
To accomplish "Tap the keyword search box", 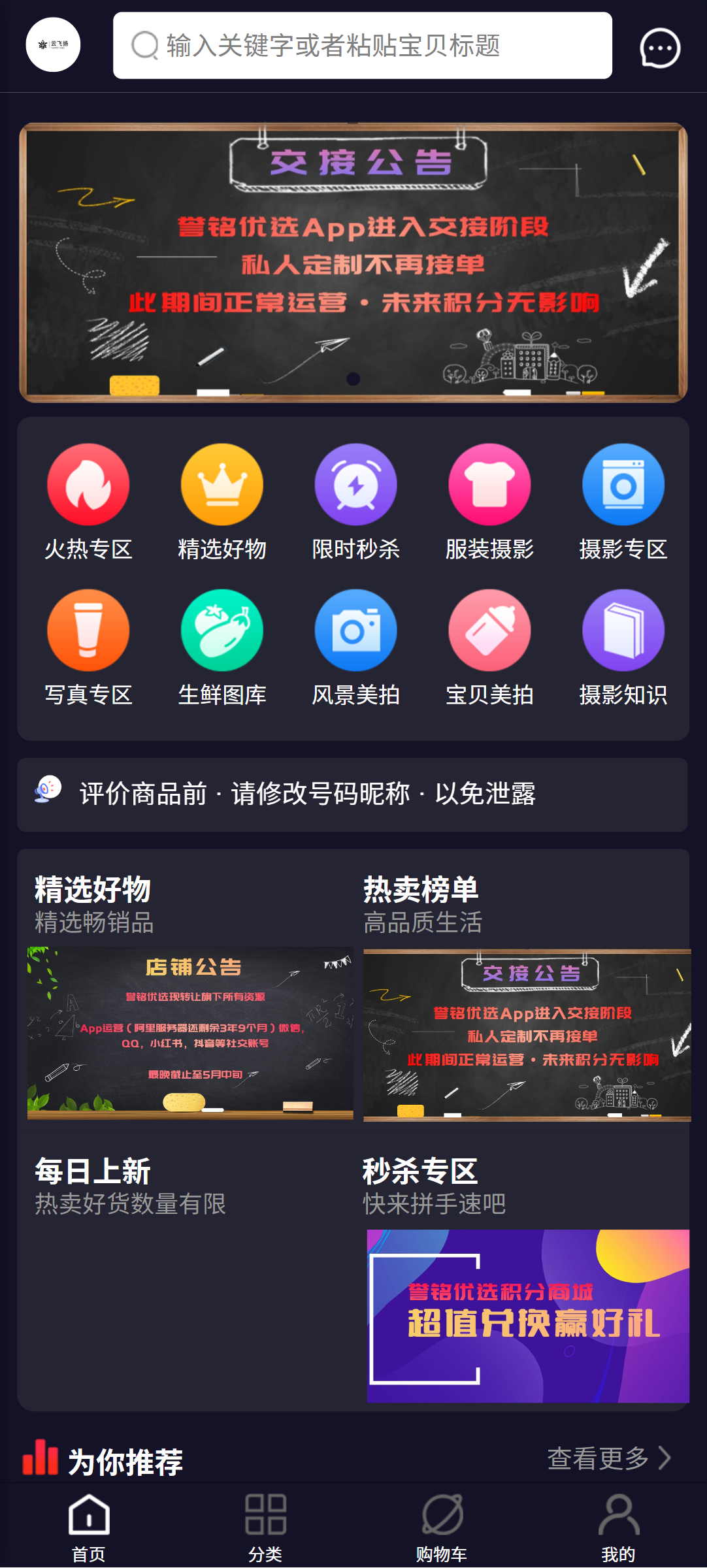I will [362, 46].
